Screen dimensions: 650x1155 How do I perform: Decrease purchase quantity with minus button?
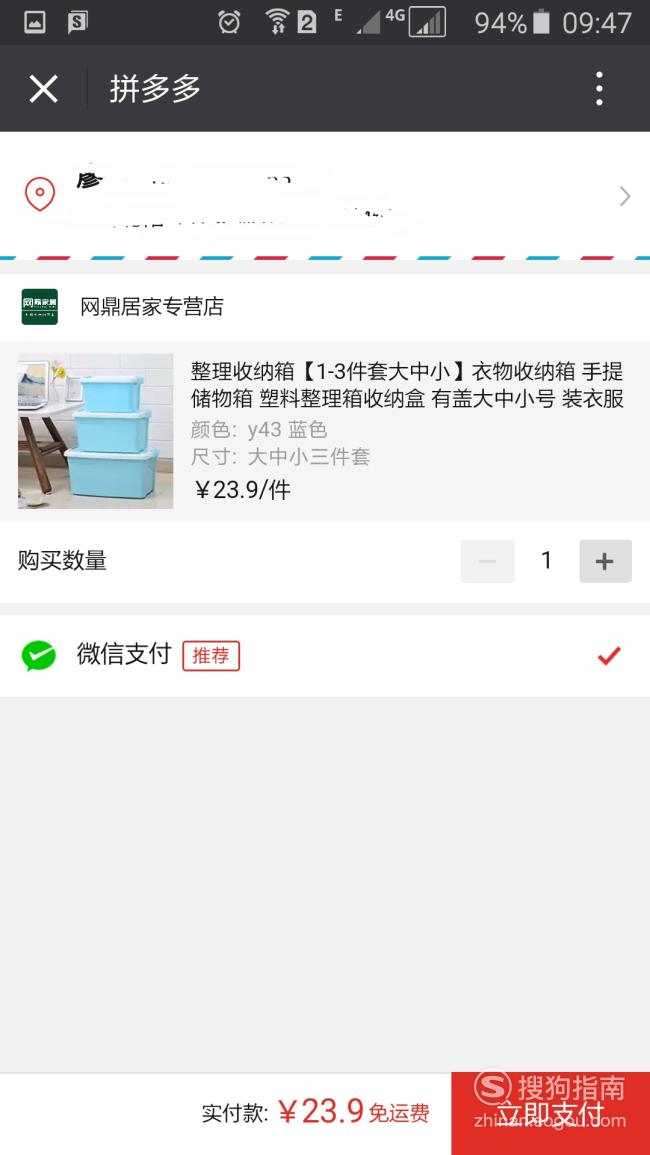487,561
